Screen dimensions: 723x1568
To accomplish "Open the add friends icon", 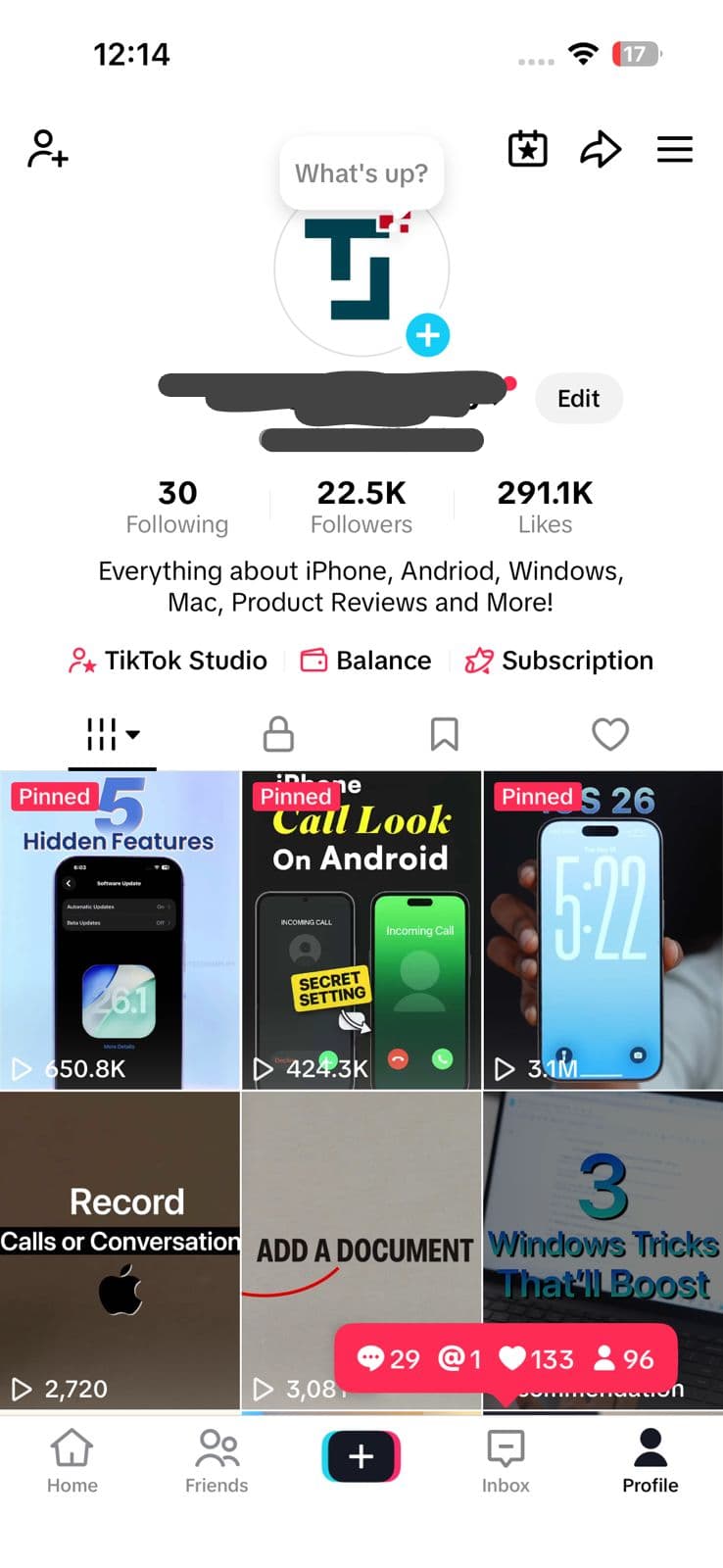I will [x=47, y=149].
